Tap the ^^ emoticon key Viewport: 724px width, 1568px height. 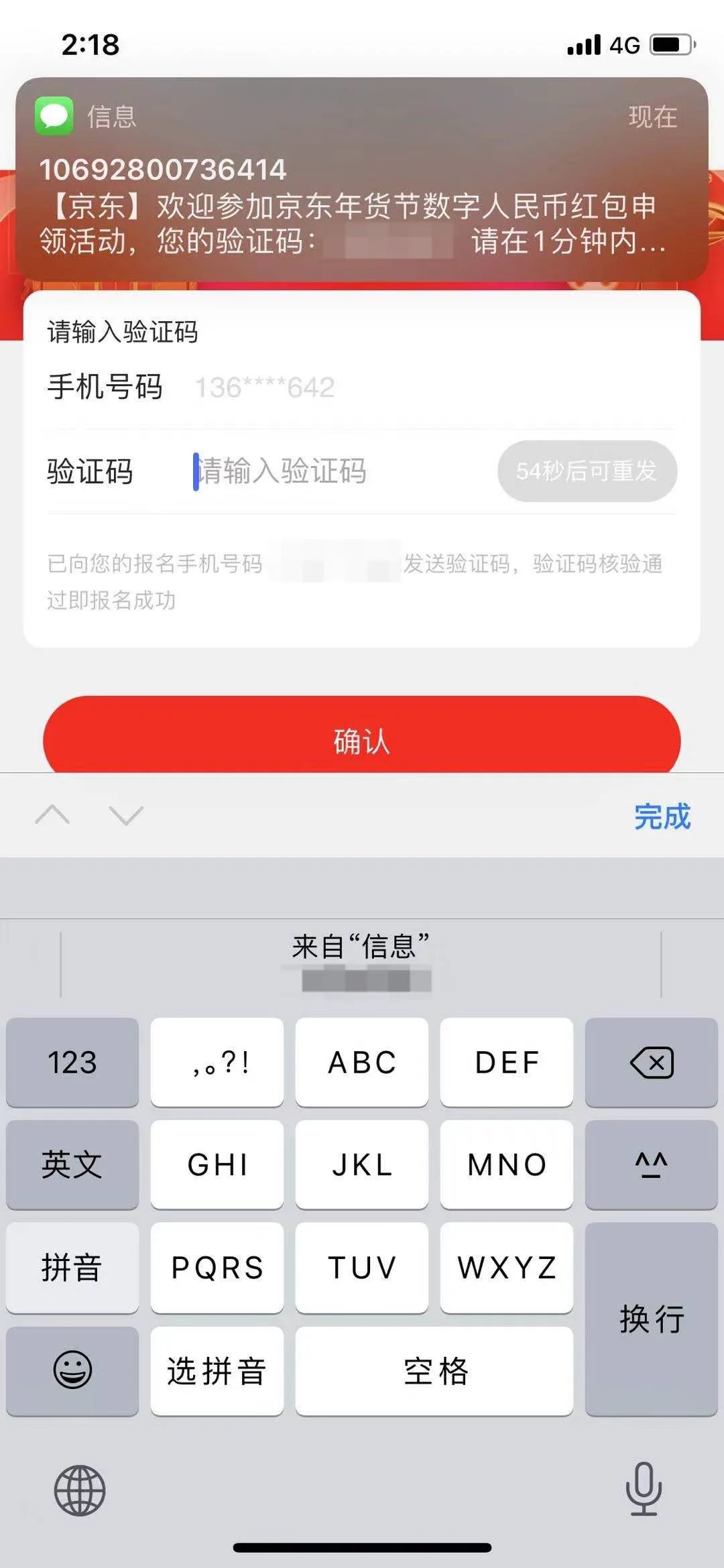pyautogui.click(x=651, y=1164)
